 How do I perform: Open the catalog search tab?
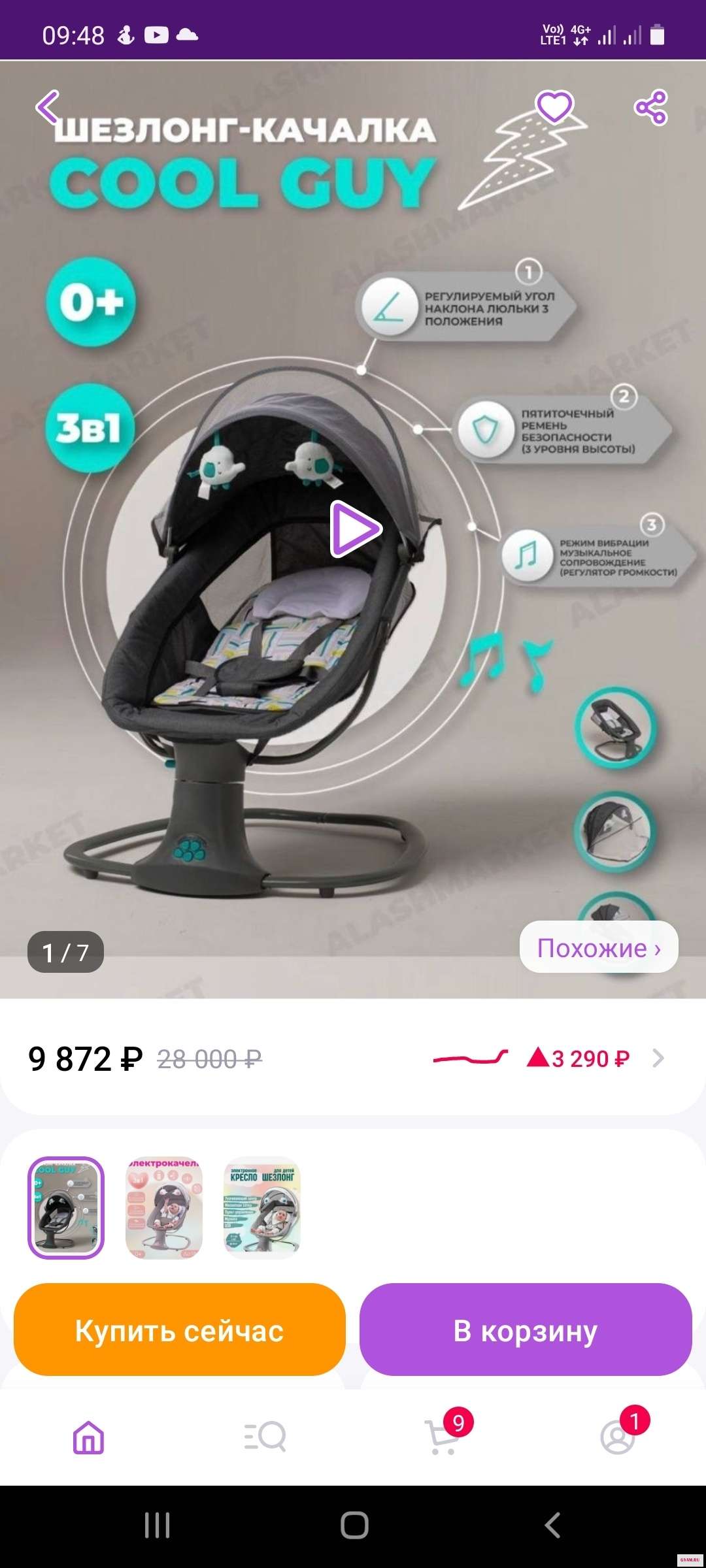[265, 1437]
